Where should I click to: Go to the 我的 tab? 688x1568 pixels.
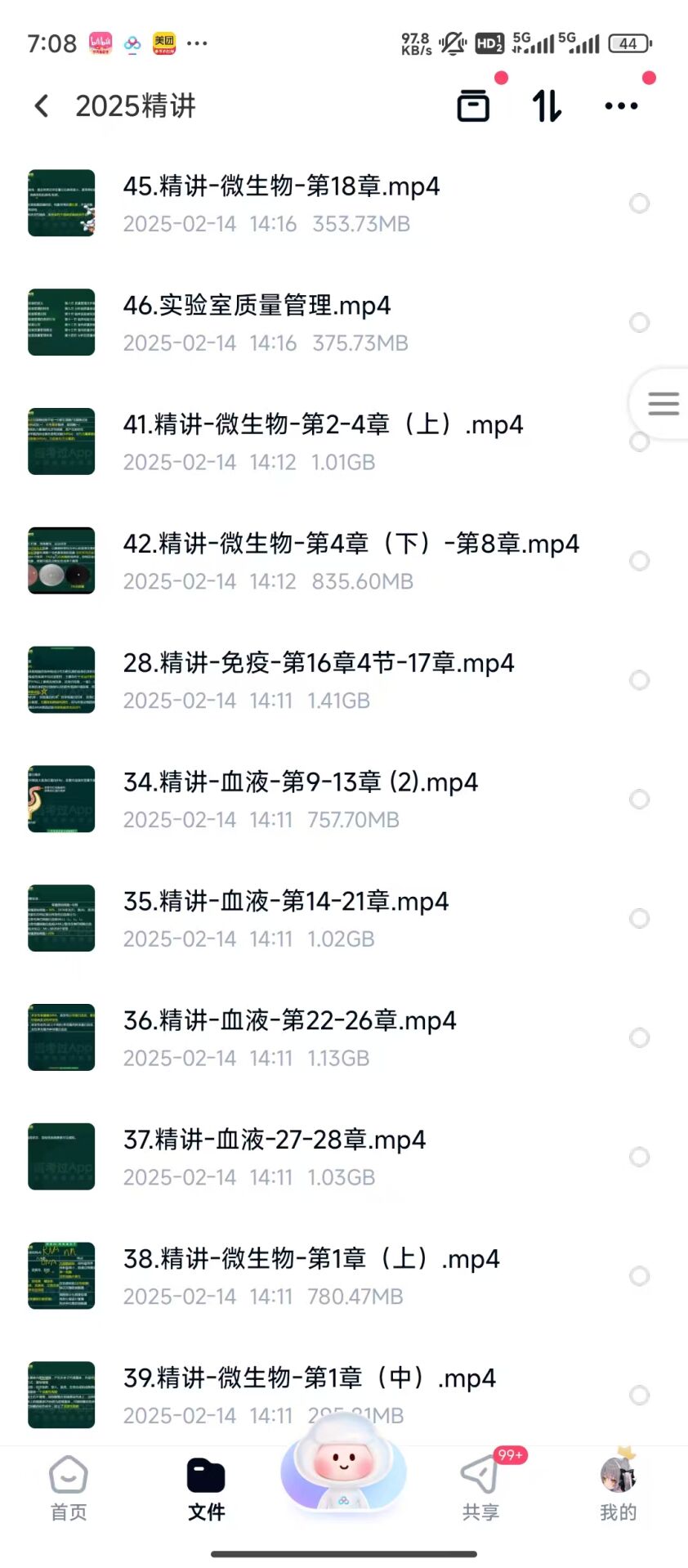pos(618,1490)
